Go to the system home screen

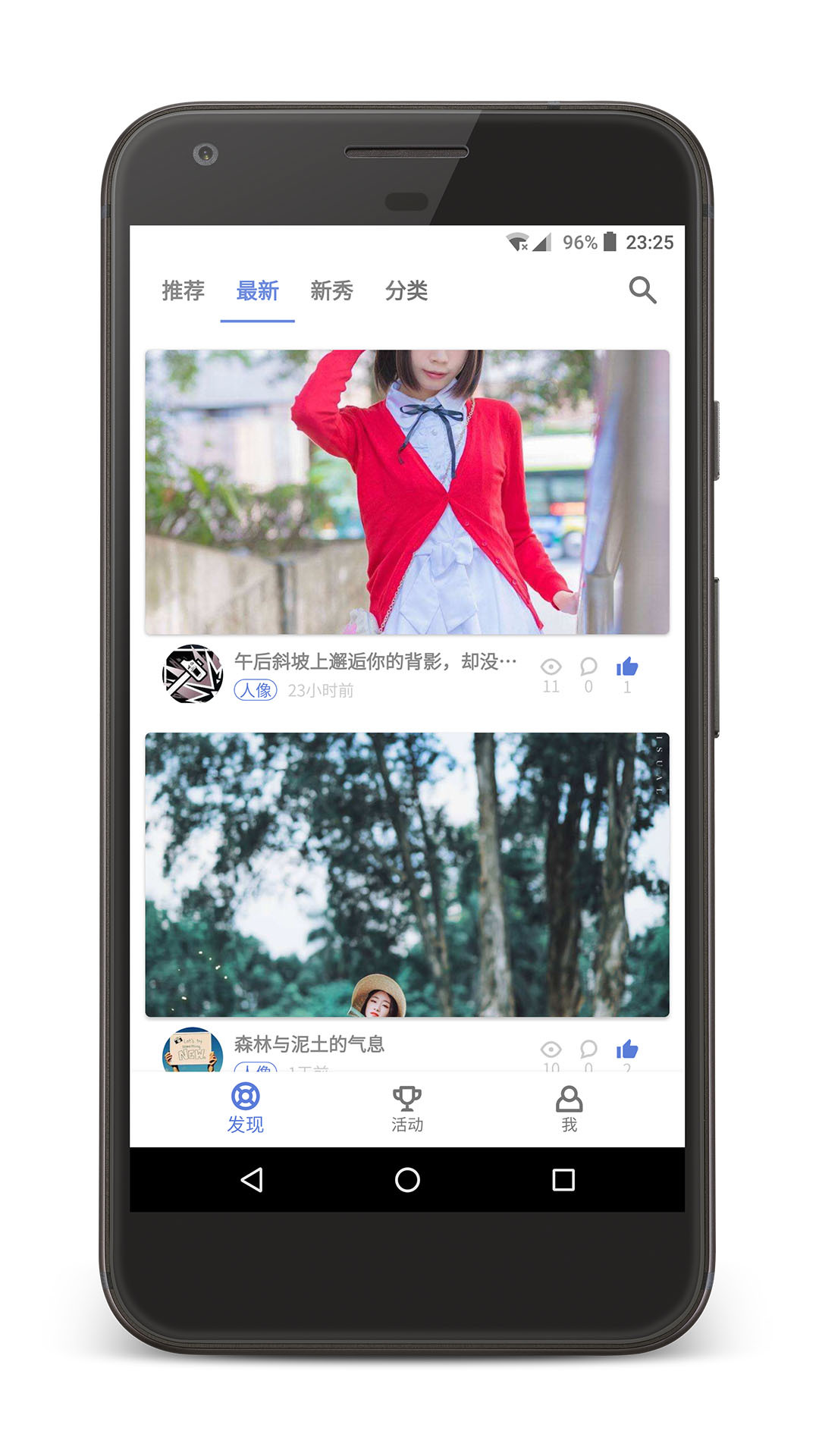click(x=407, y=1180)
